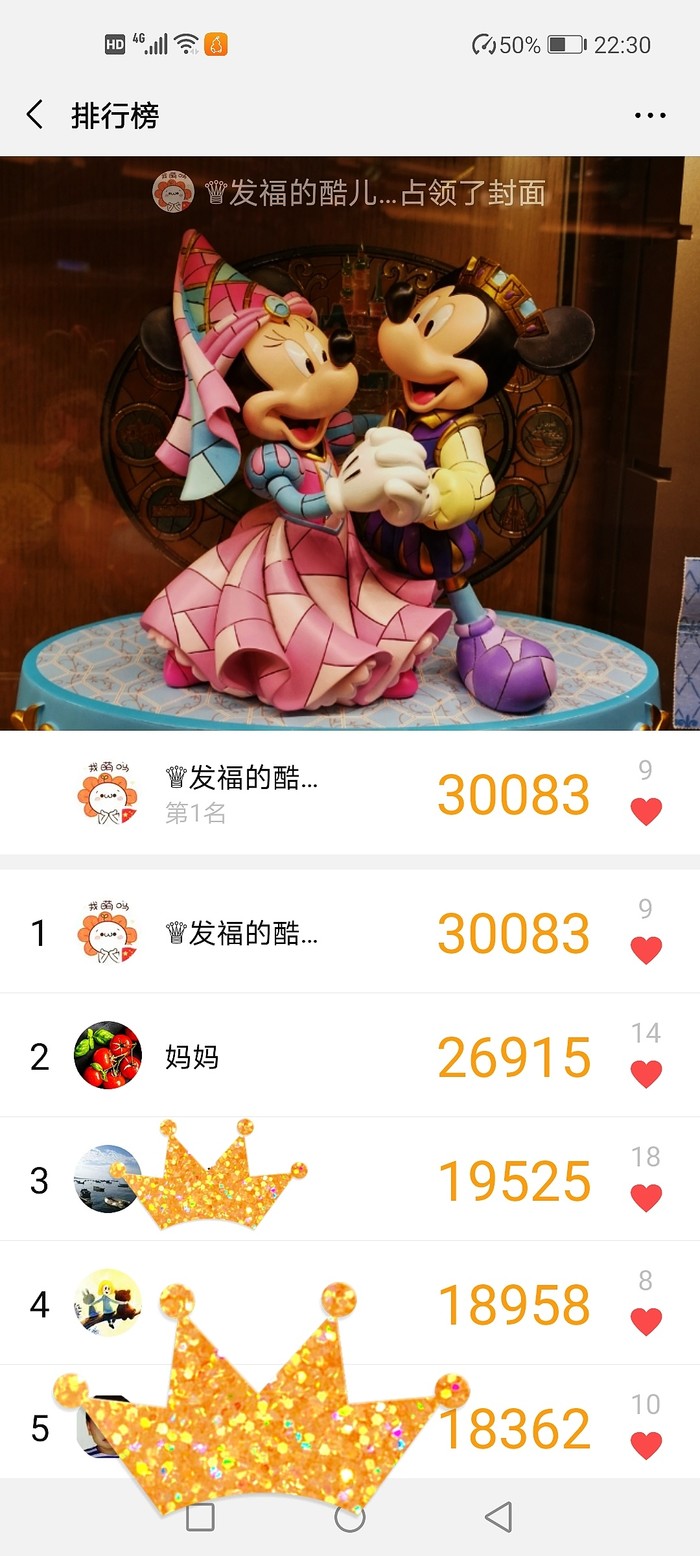Like the rank 5 entry with 18362 steps

coord(647,1445)
